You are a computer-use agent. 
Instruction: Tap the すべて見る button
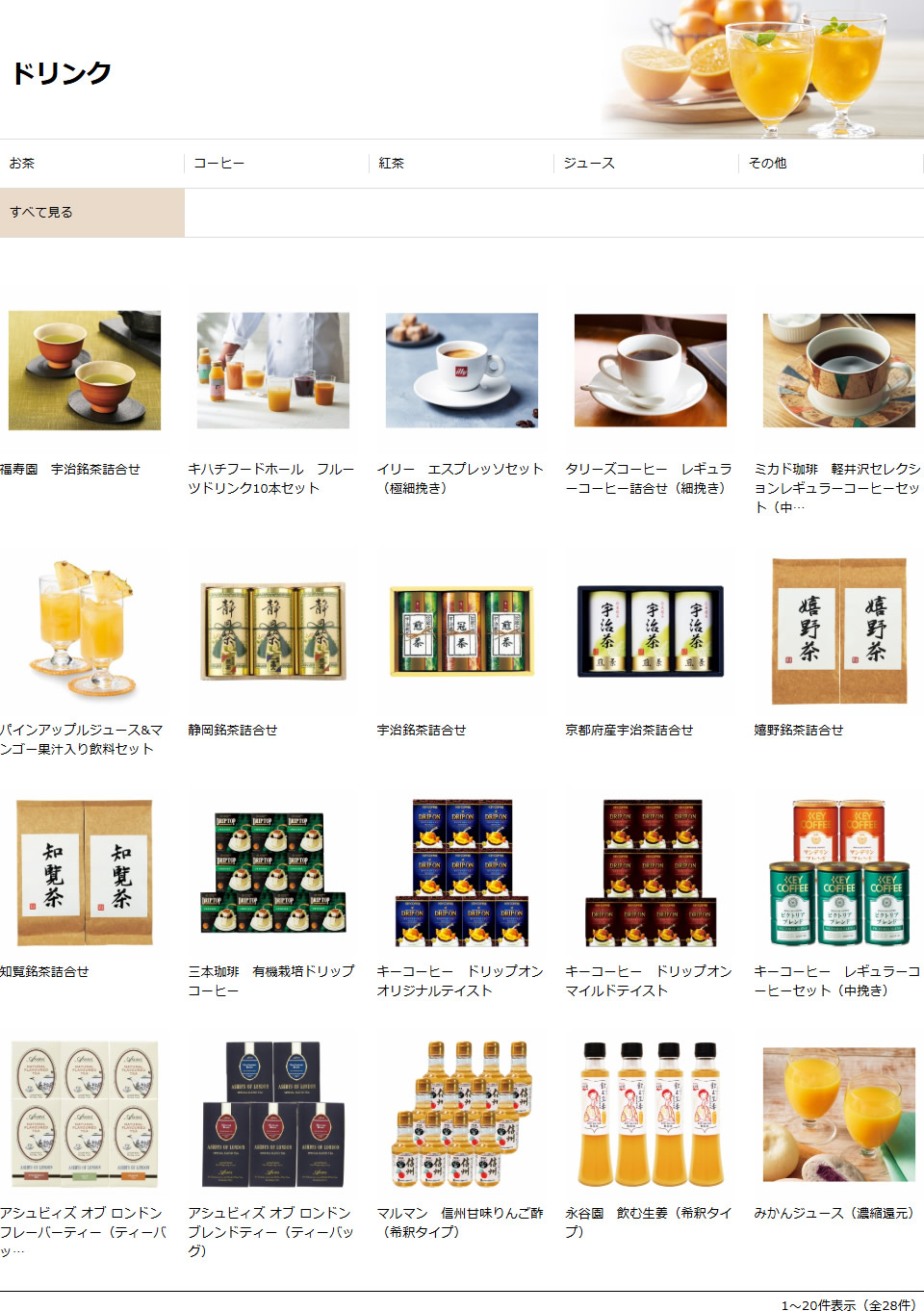pos(42,213)
